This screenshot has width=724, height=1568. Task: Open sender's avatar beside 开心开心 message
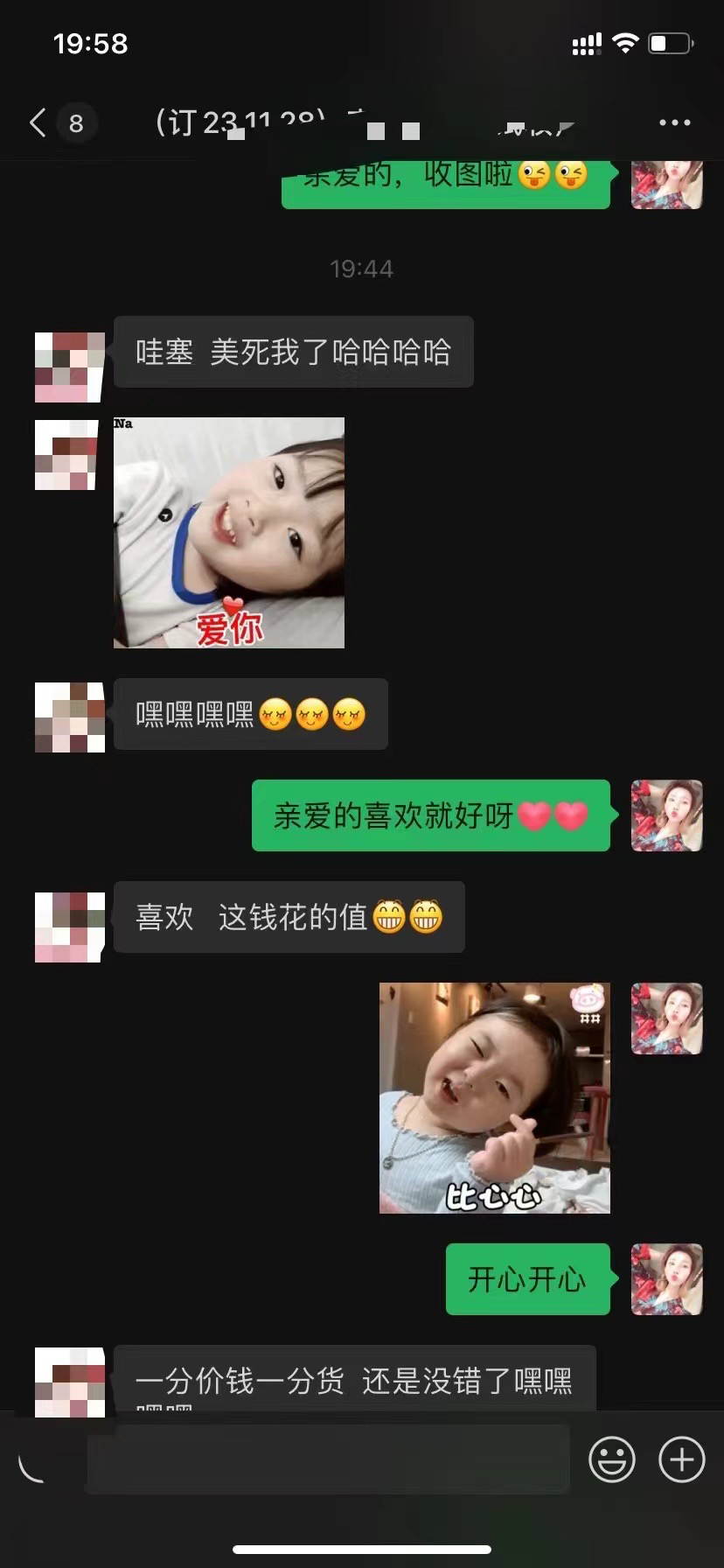[x=667, y=1279]
